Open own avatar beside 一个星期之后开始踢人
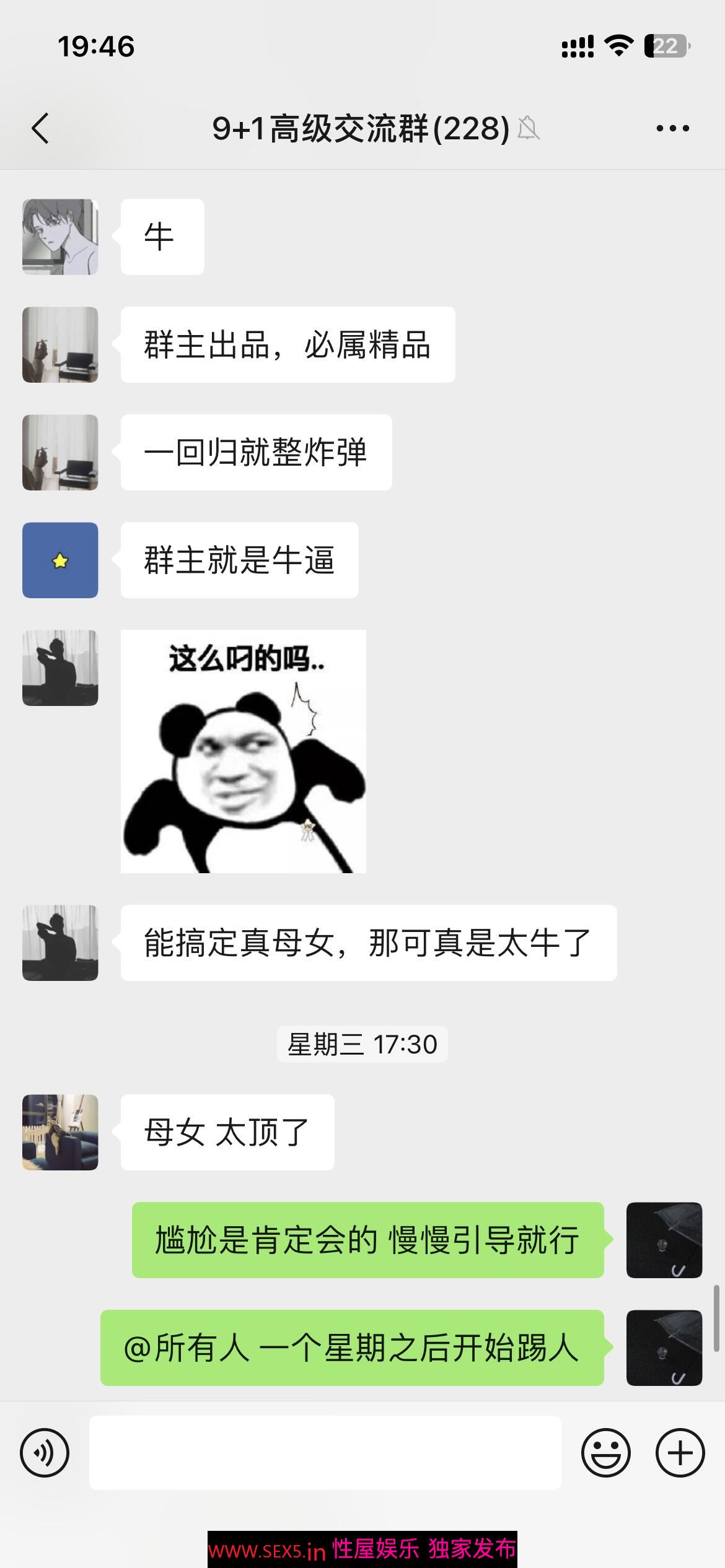Screen dimensions: 725x1568 [x=664, y=1348]
